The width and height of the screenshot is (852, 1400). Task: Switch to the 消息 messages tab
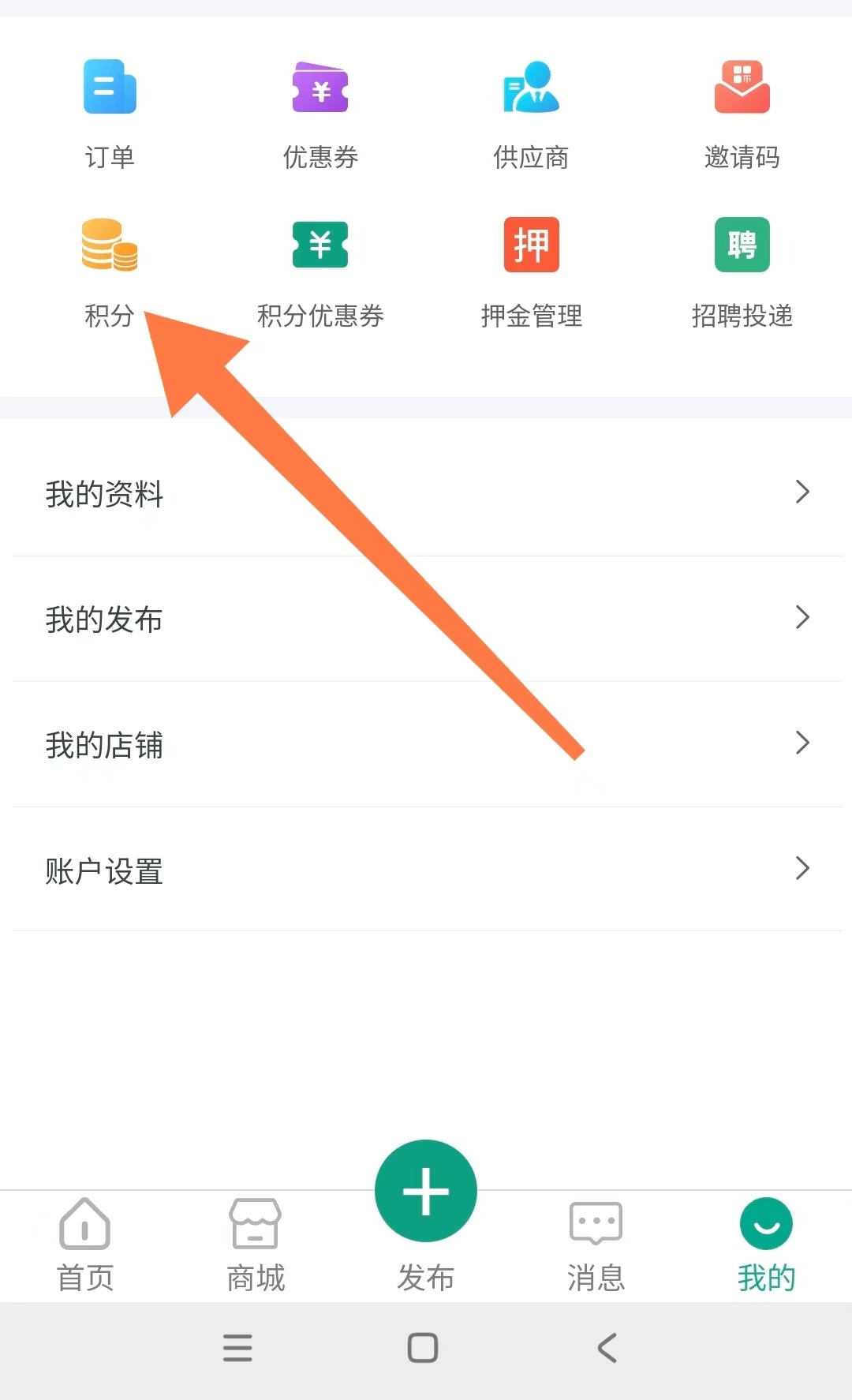pyautogui.click(x=596, y=1245)
